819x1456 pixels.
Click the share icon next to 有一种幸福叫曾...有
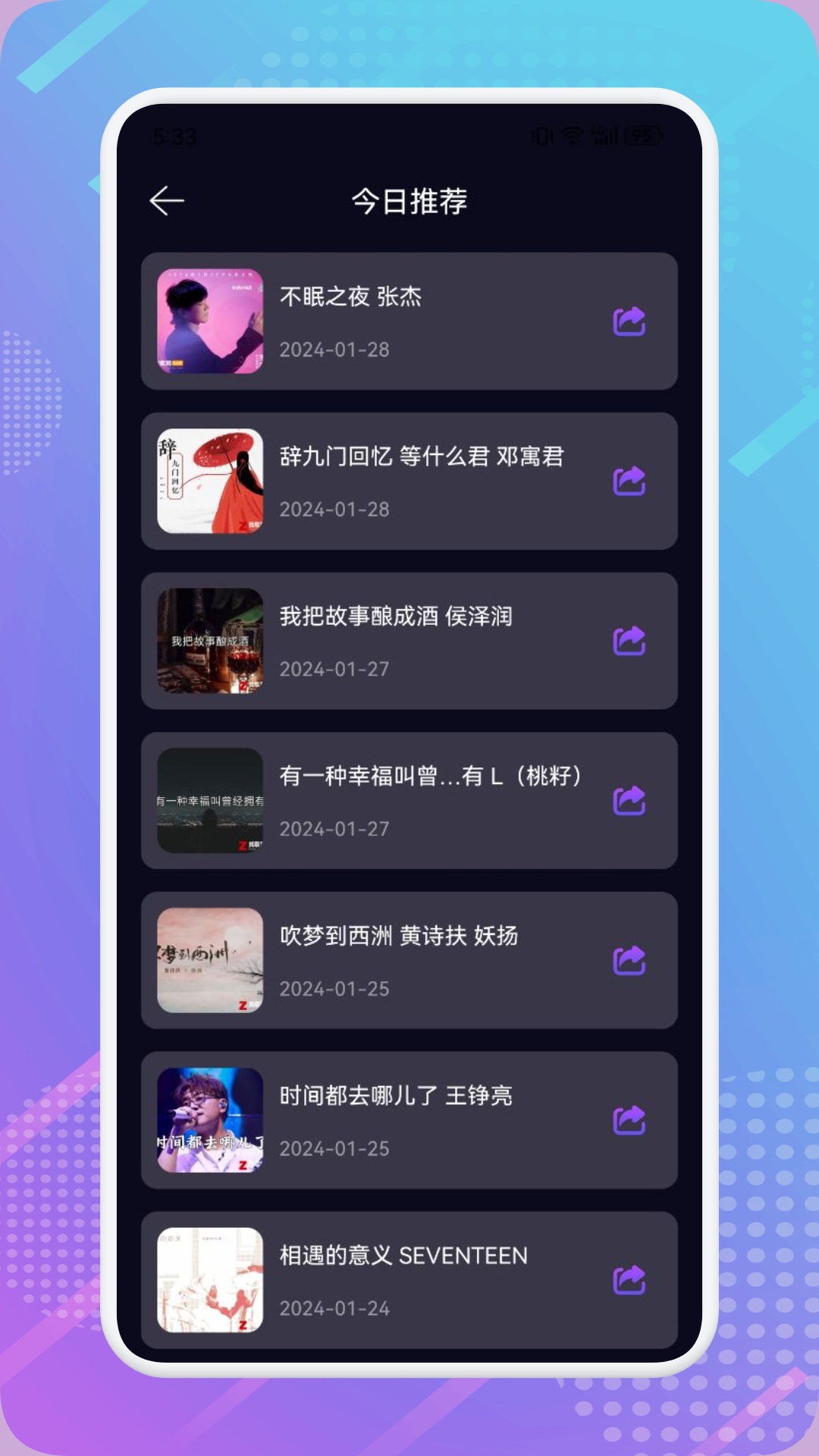629,801
